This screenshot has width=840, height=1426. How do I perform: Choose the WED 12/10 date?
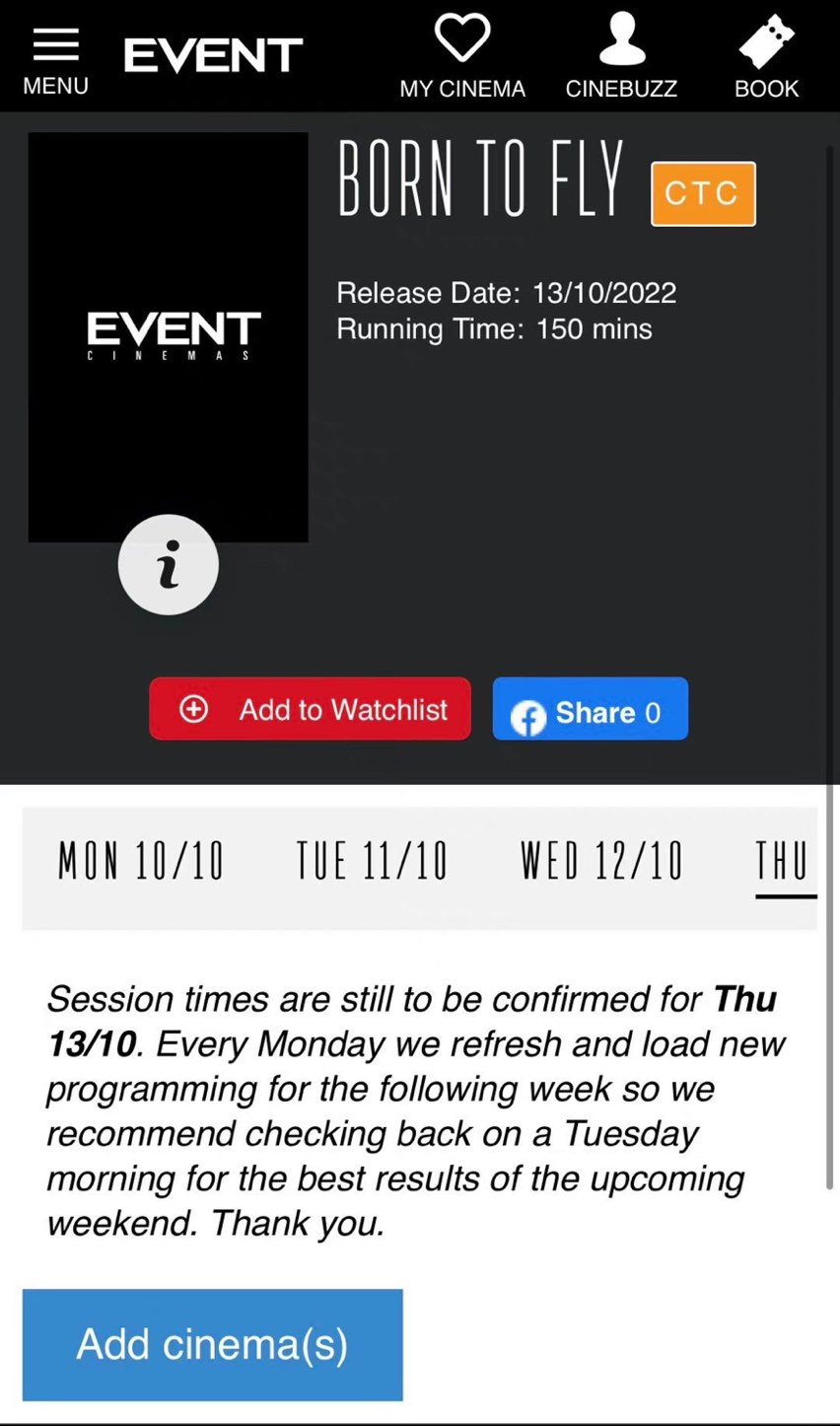(601, 861)
